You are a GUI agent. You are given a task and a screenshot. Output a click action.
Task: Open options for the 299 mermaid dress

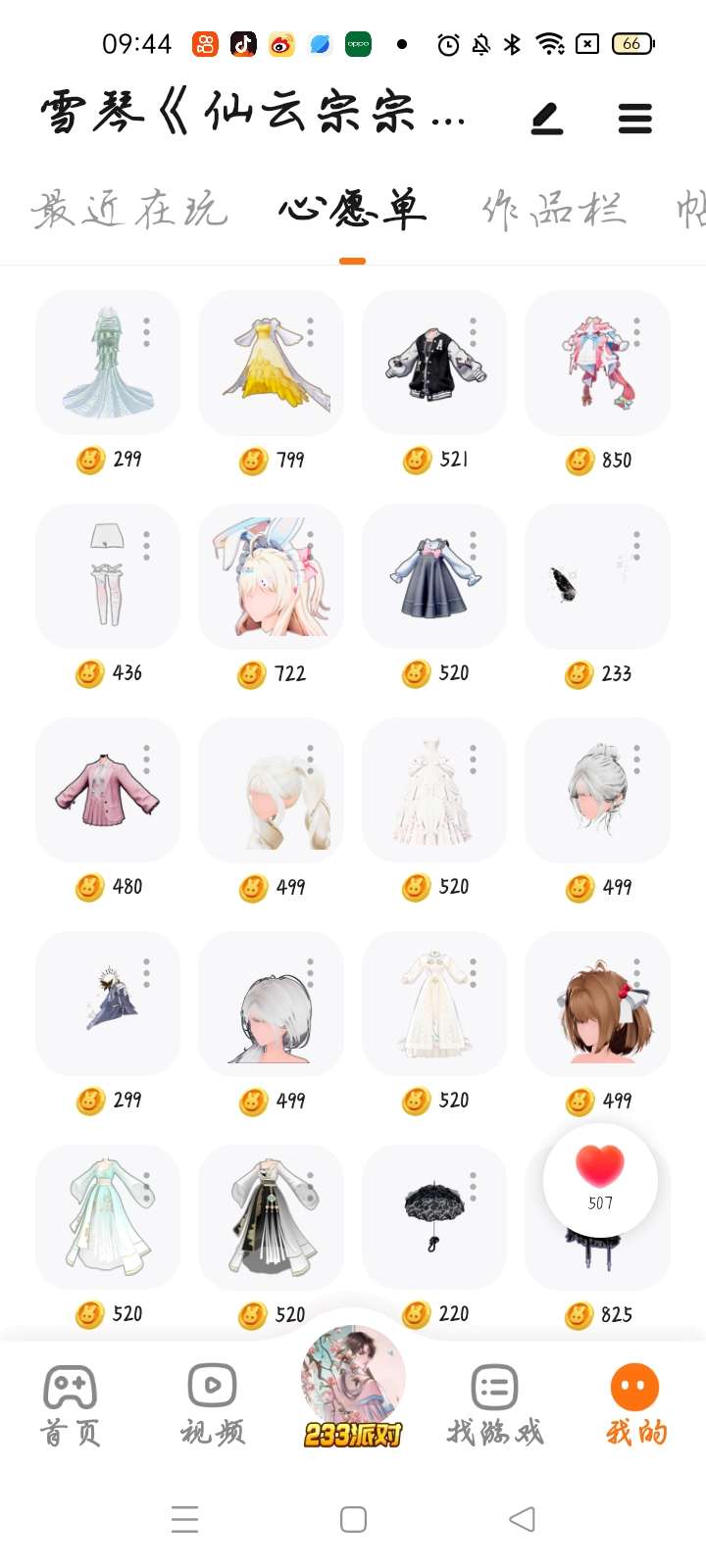[147, 332]
